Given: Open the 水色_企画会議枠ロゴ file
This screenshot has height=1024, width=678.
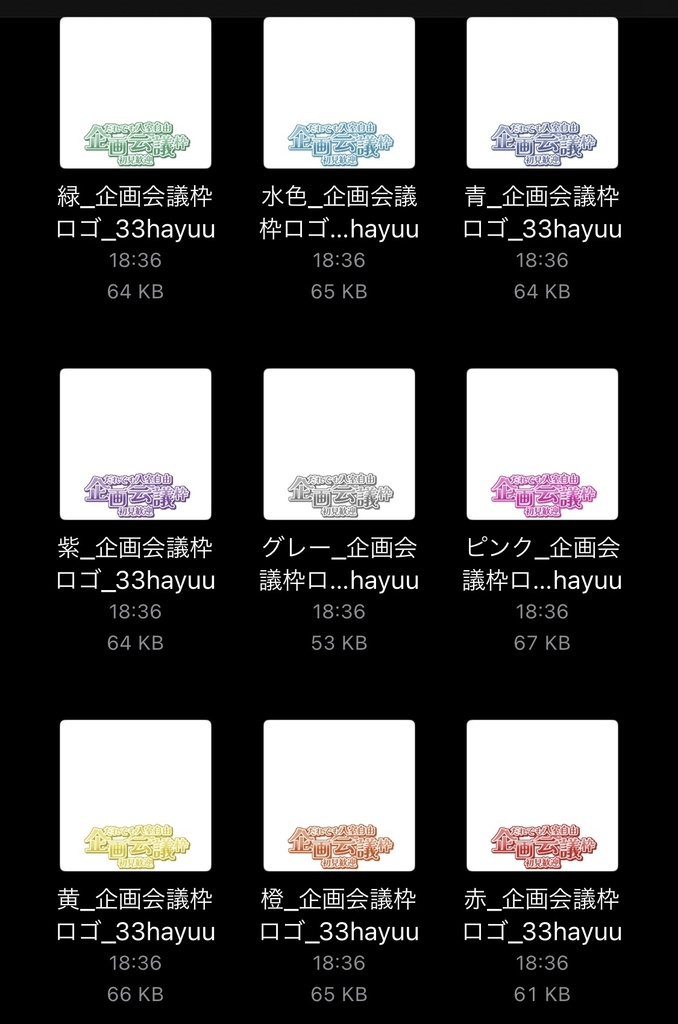Looking at the screenshot, I should (x=339, y=93).
